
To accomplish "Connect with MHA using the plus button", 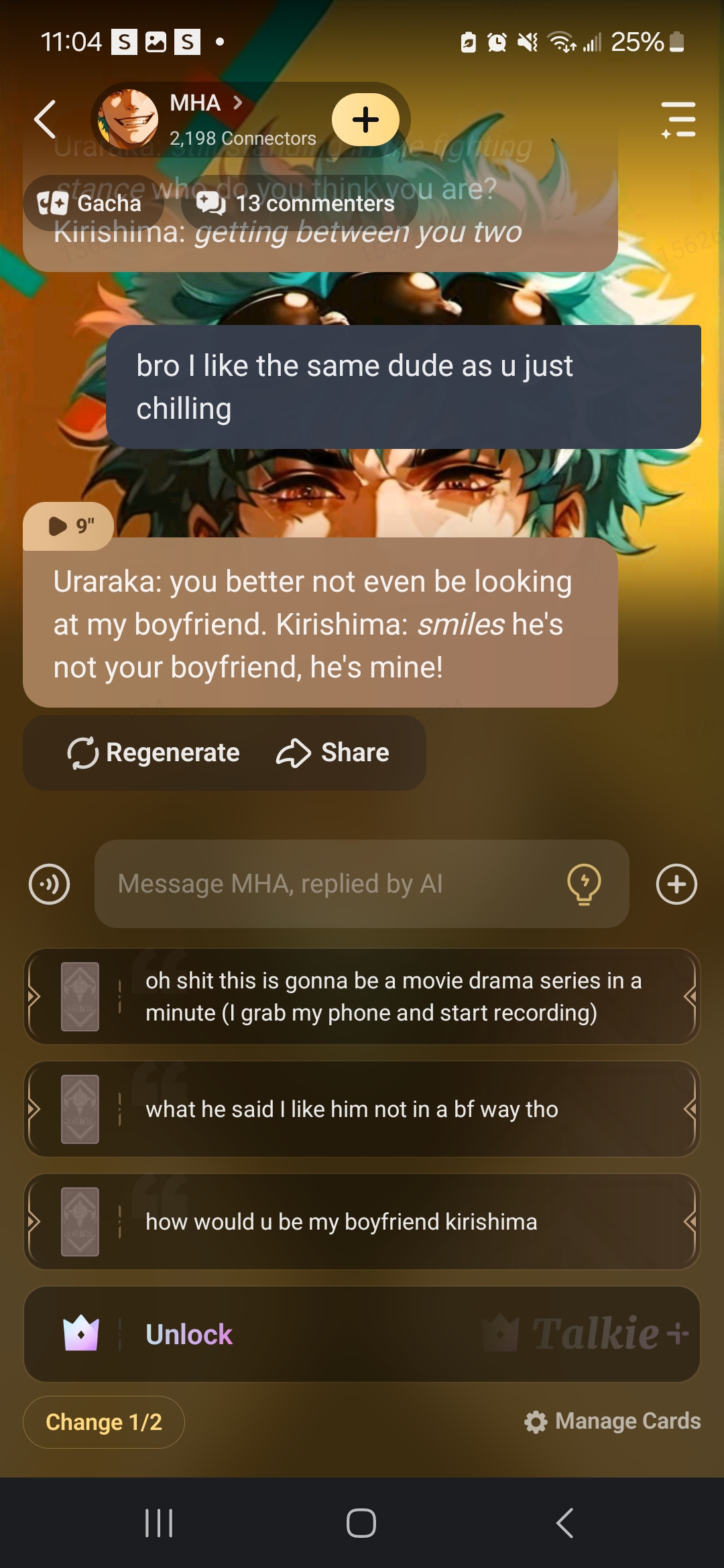I will click(x=365, y=120).
